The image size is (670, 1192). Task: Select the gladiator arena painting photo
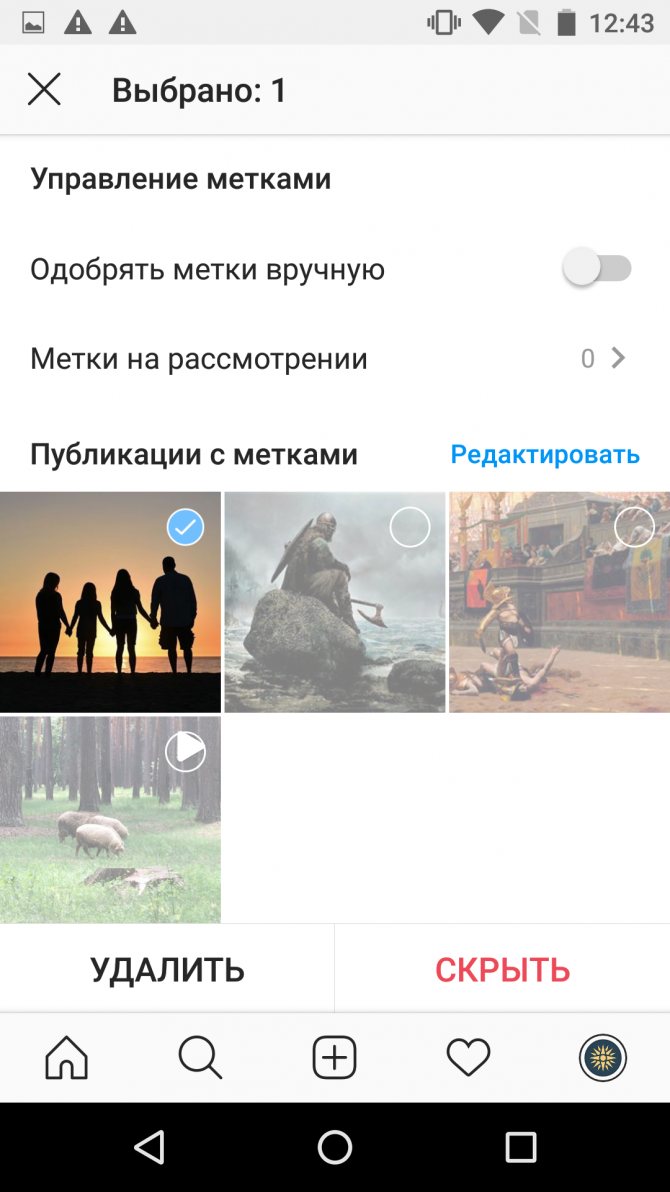(559, 601)
